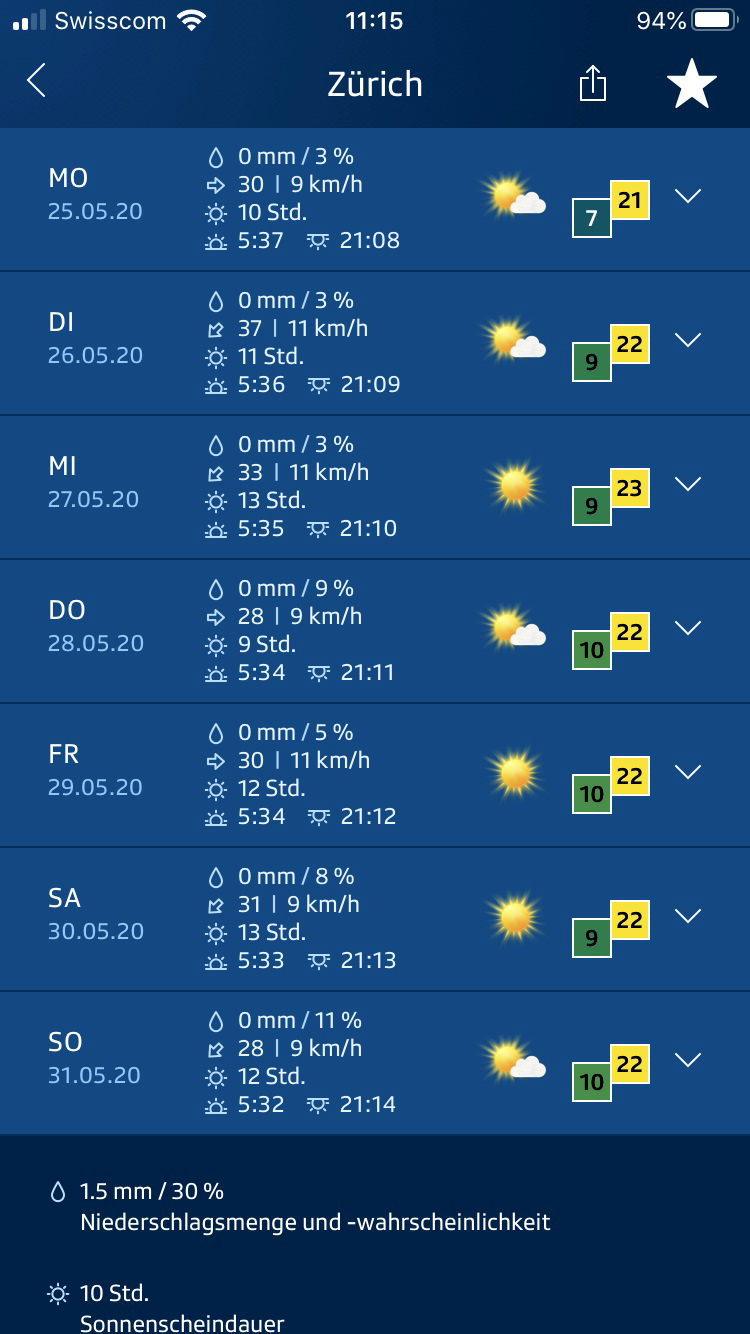The height and width of the screenshot is (1334, 750).
Task: Expand Wednesday 27.05.20 forecast details
Action: [688, 484]
